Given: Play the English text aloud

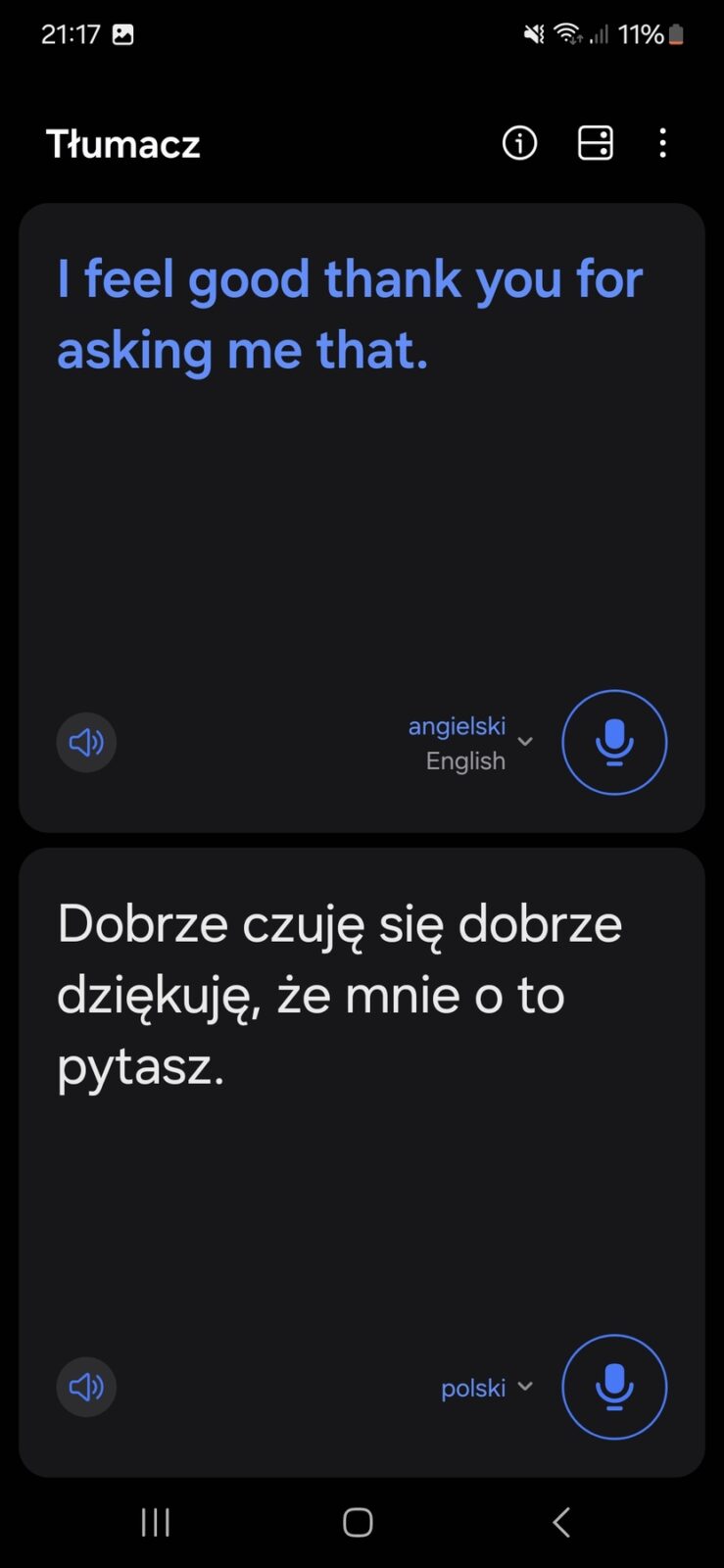Looking at the screenshot, I should 86,743.
